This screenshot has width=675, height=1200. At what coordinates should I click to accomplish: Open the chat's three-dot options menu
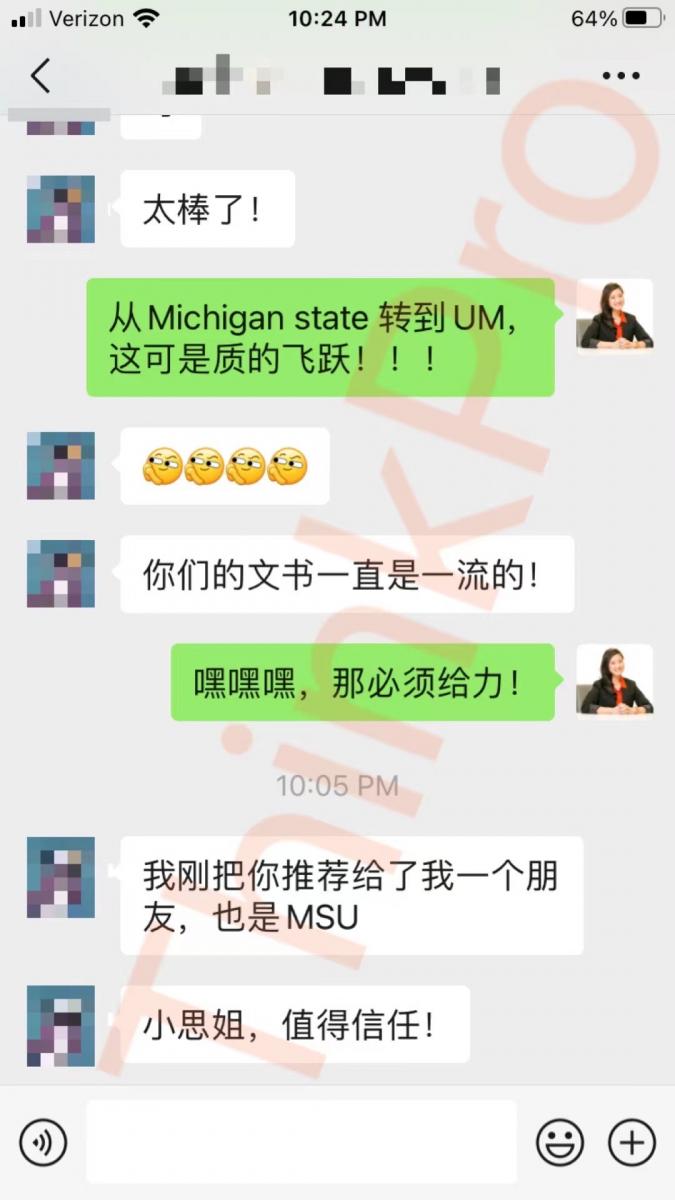(621, 77)
